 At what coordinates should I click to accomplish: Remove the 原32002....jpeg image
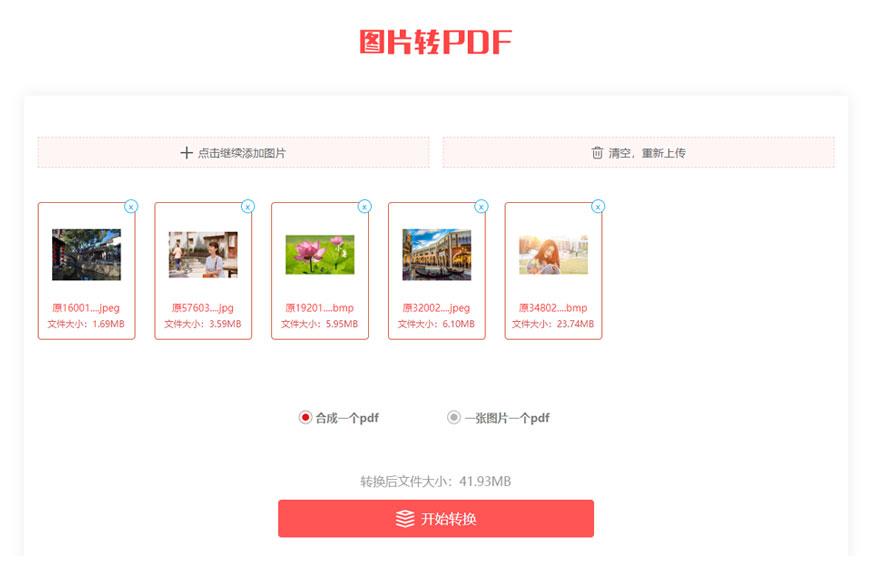coord(481,206)
